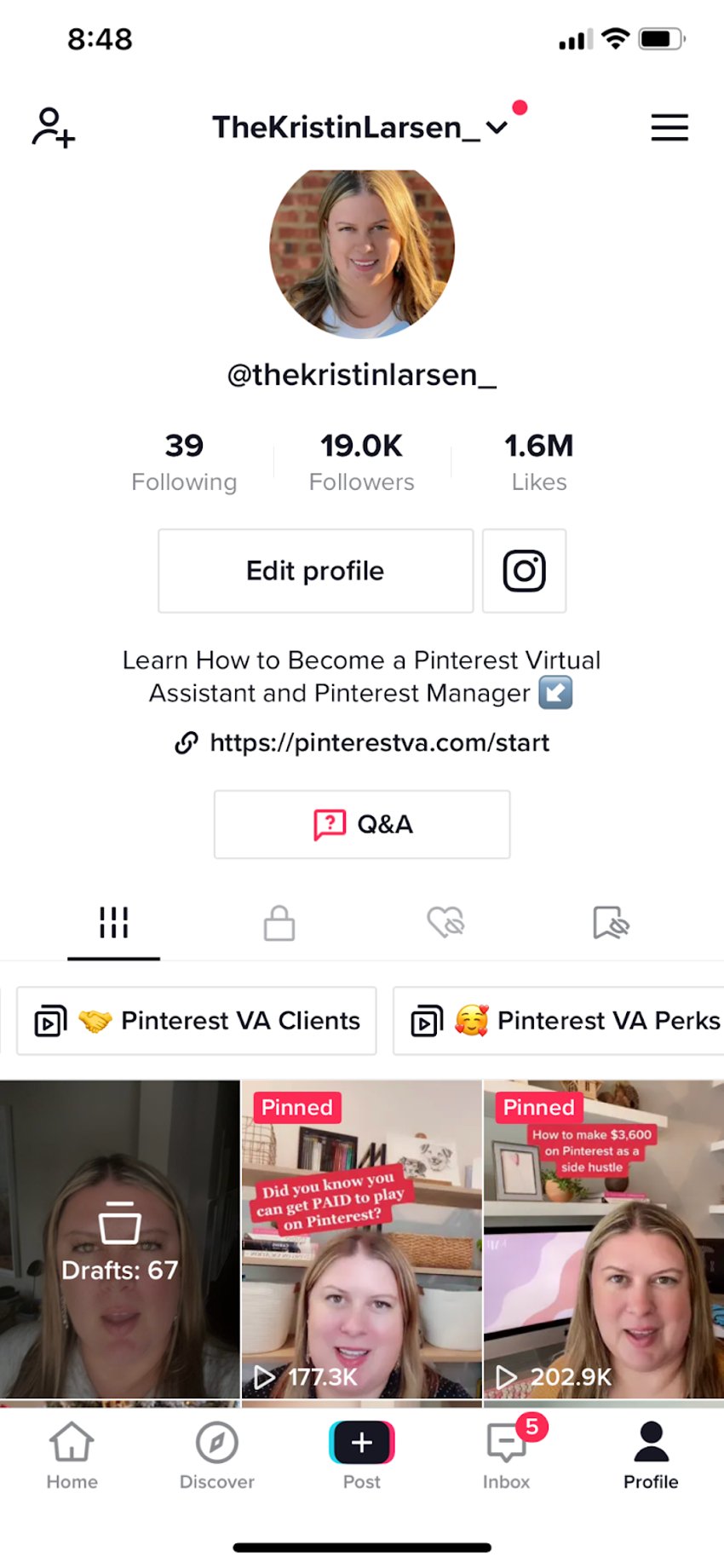View the 19.0K Followers list
This screenshot has width=724, height=1568.
[361, 463]
